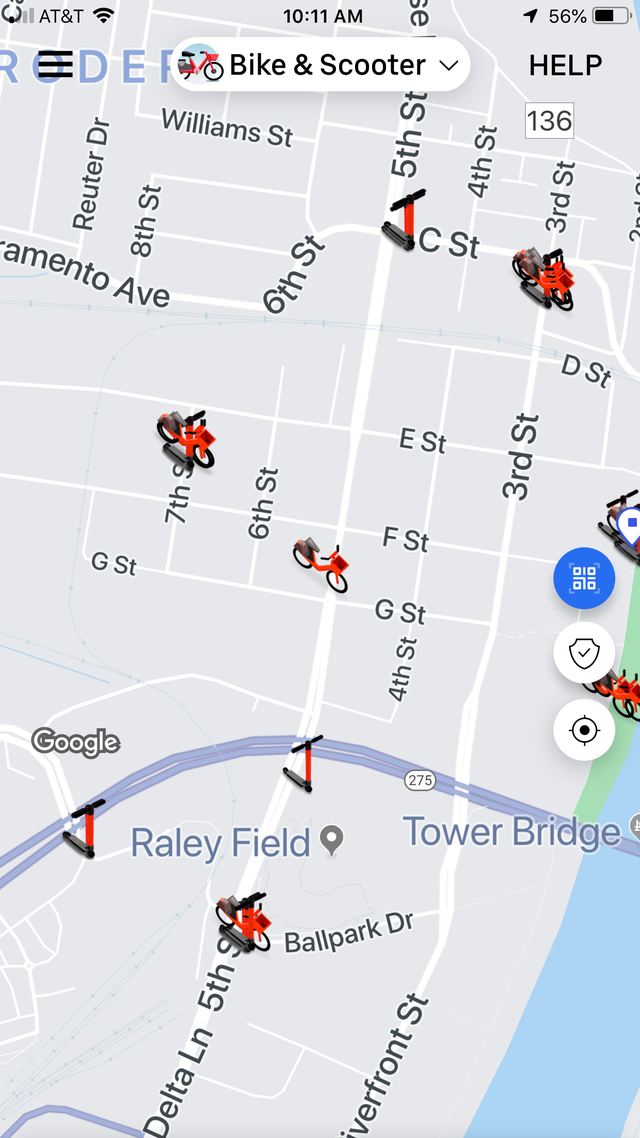Tap the Raley Field location pin

coord(333,841)
